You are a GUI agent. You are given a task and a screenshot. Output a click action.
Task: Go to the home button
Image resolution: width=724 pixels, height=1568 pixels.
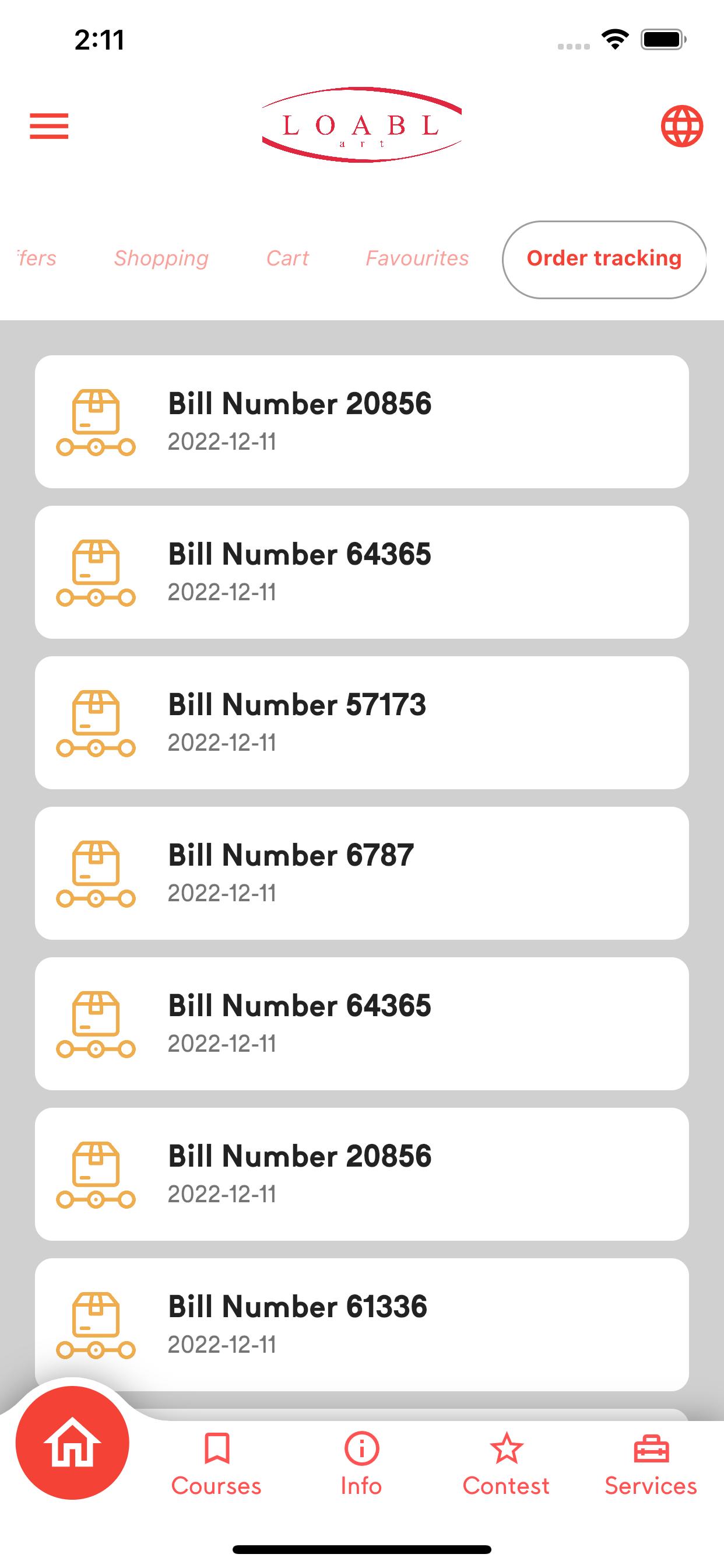coord(72,1443)
